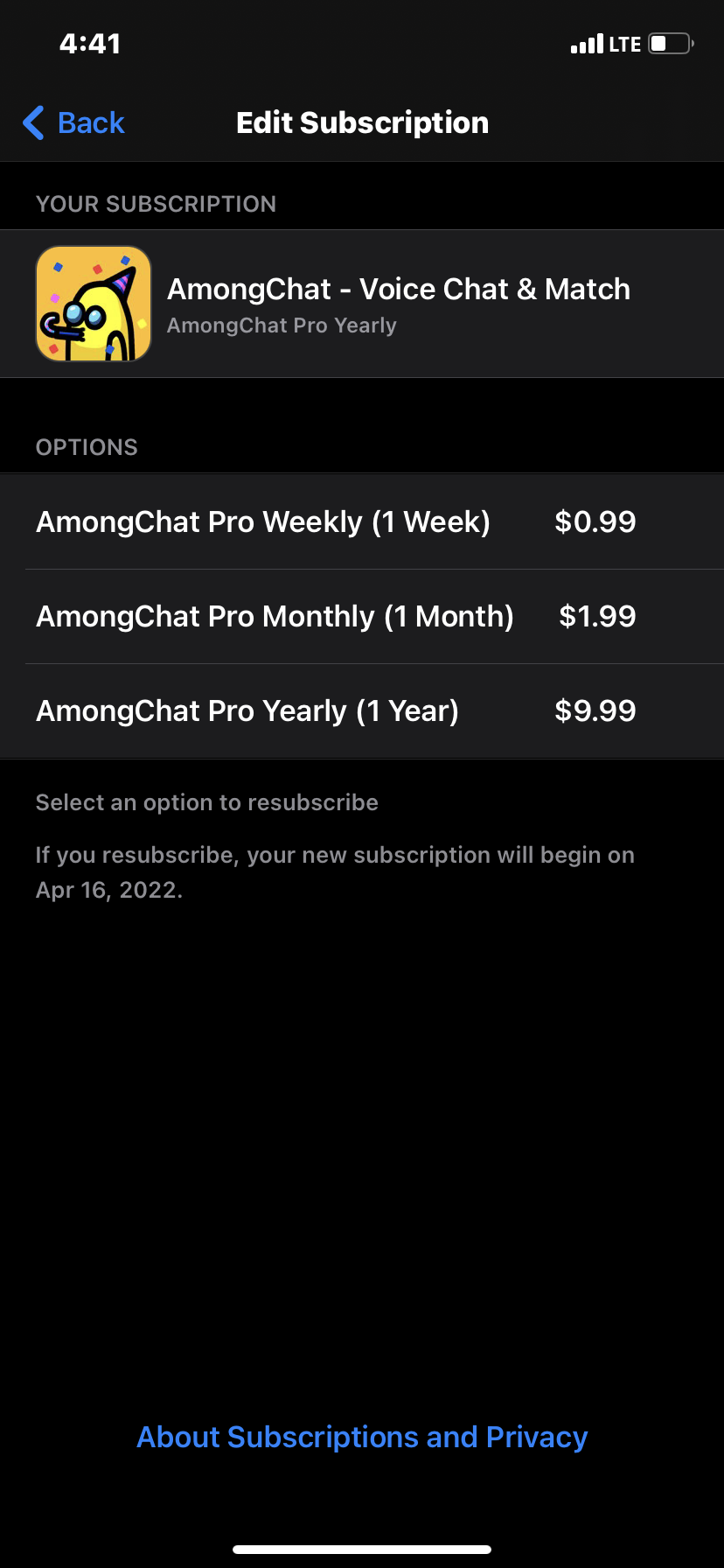
Task: Go back from Edit Subscription
Action: tap(74, 123)
